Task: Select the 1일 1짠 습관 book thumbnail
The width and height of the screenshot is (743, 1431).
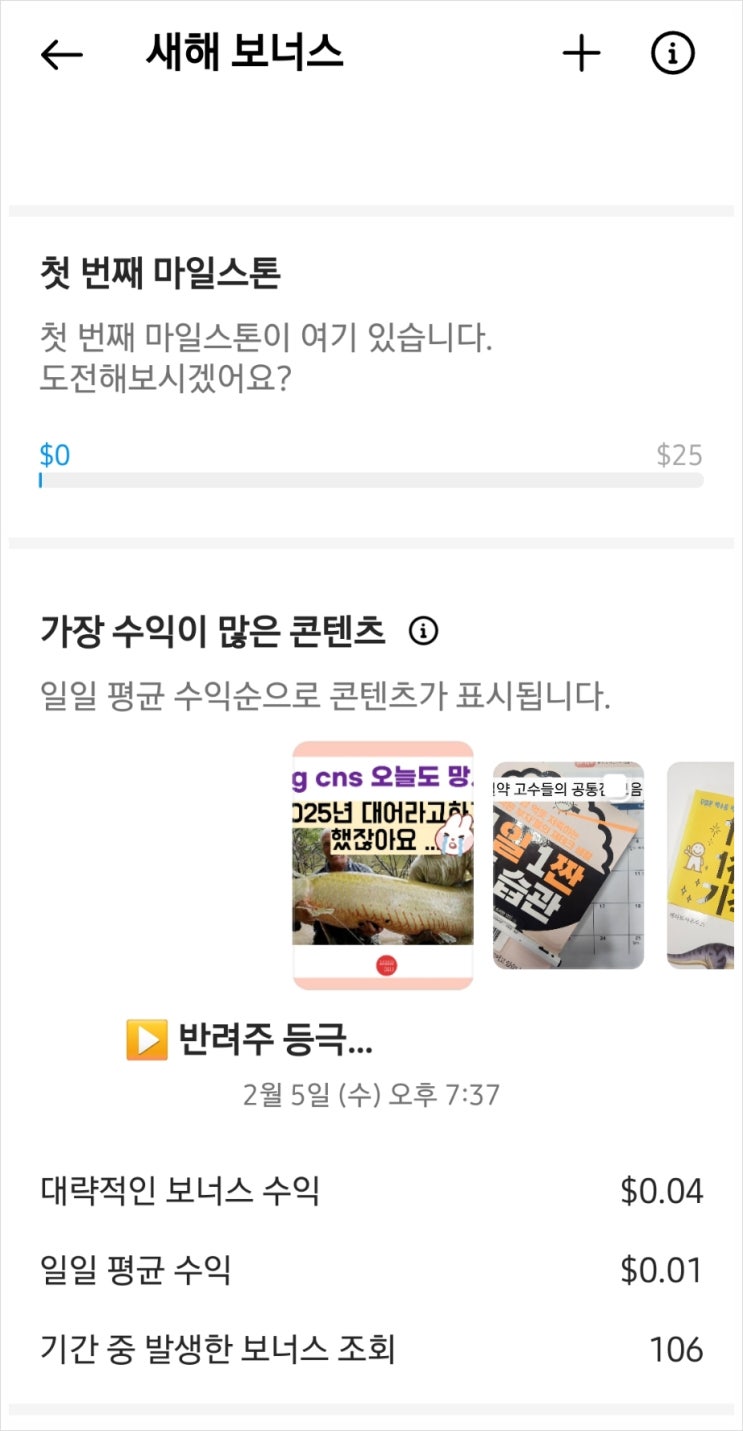Action: click(x=568, y=865)
